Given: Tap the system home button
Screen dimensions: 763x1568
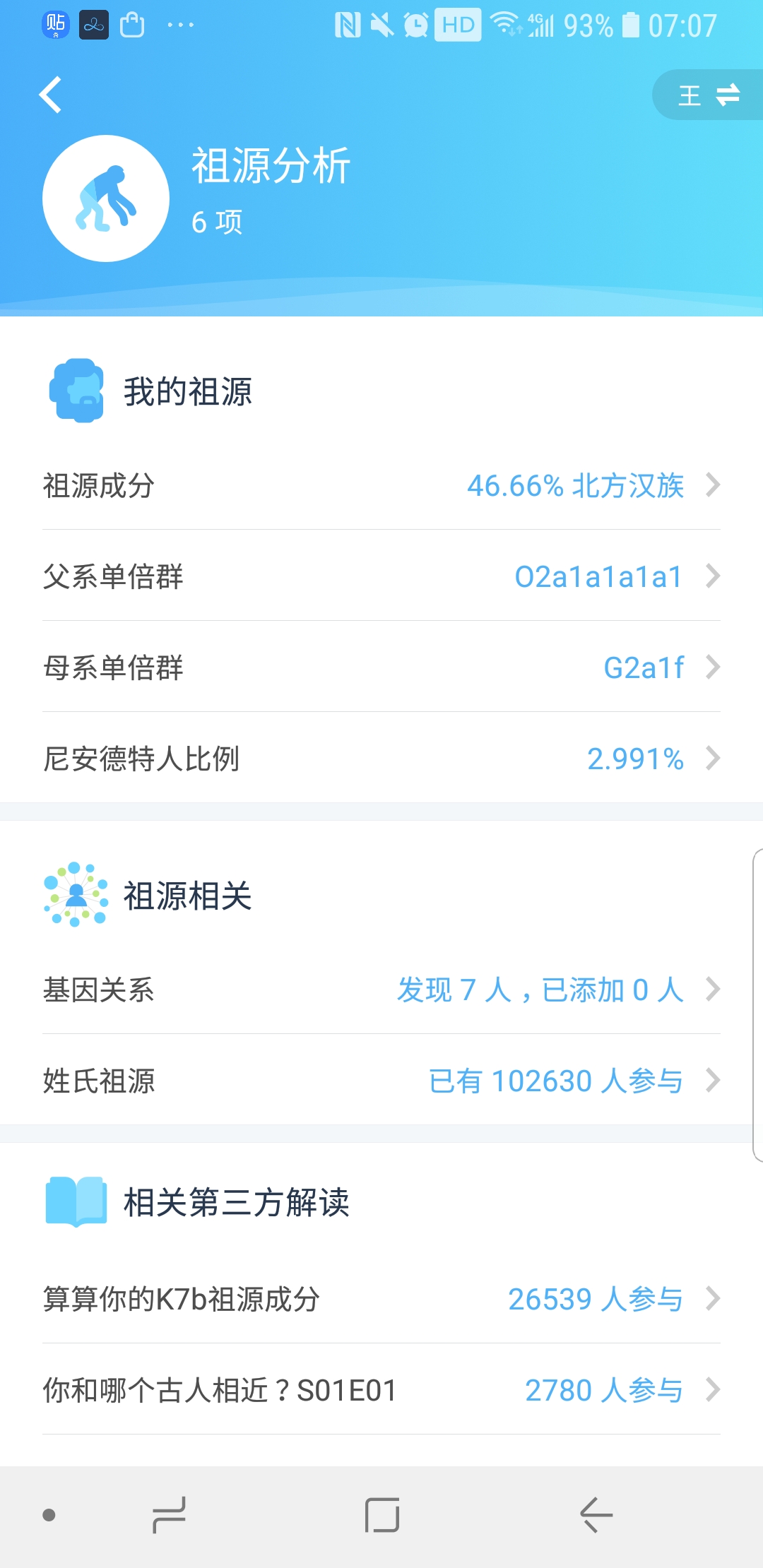Looking at the screenshot, I should point(382,1515).
